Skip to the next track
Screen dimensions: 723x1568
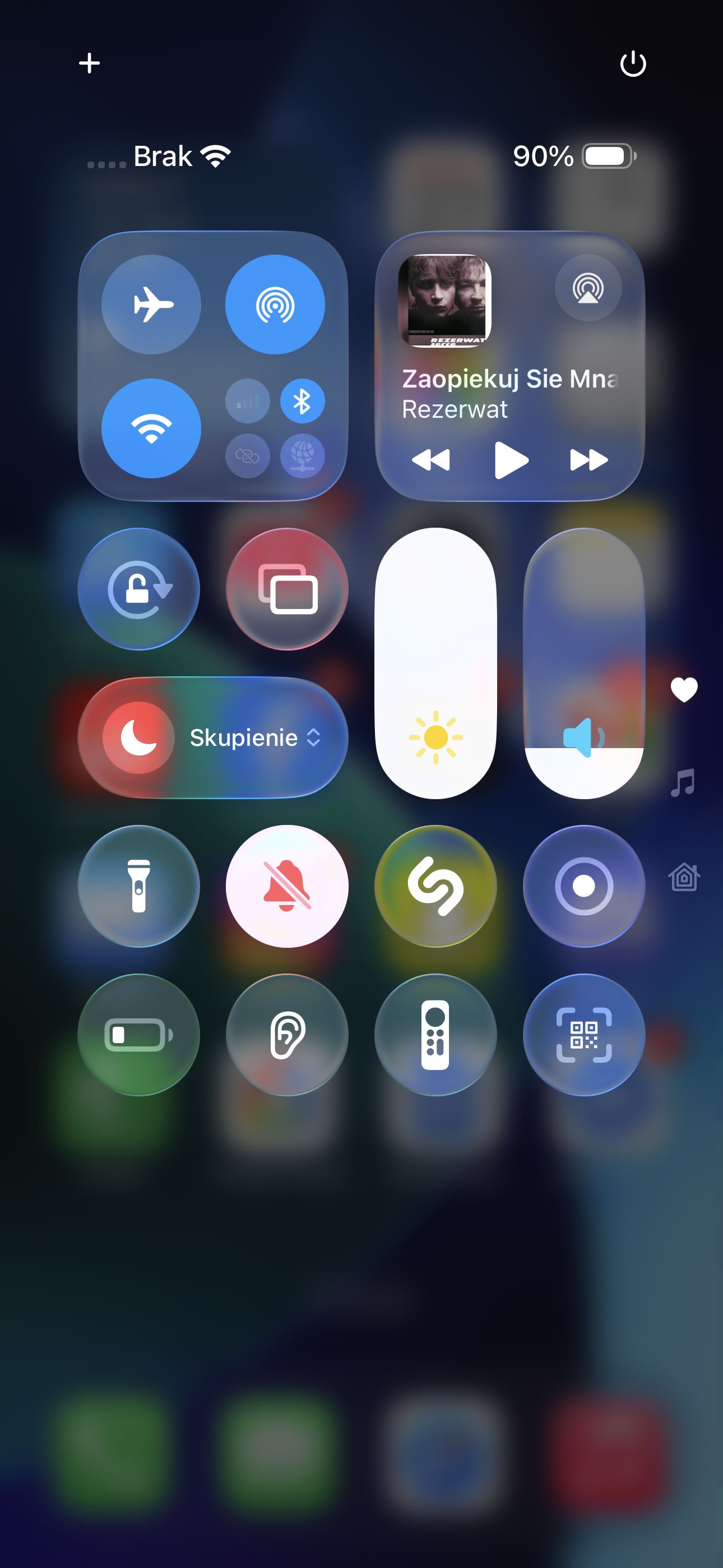point(589,460)
